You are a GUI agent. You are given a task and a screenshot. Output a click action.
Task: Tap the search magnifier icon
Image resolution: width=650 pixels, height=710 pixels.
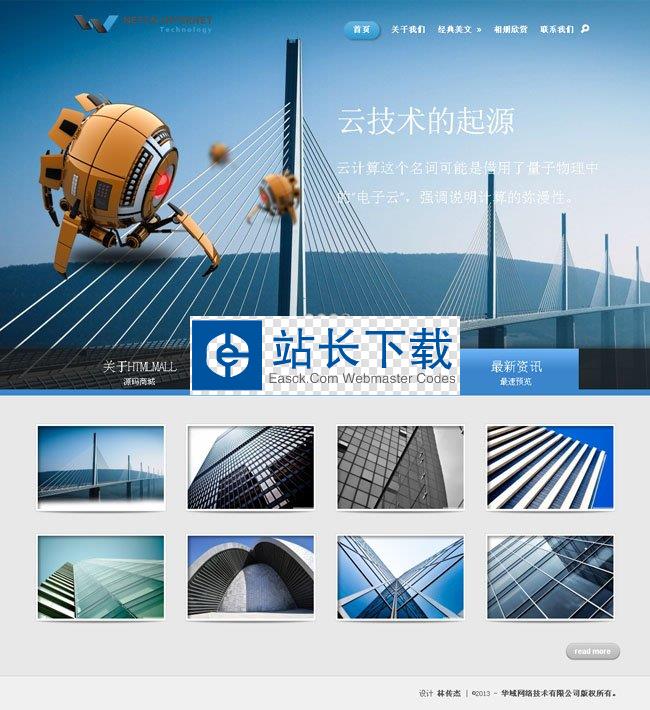585,29
